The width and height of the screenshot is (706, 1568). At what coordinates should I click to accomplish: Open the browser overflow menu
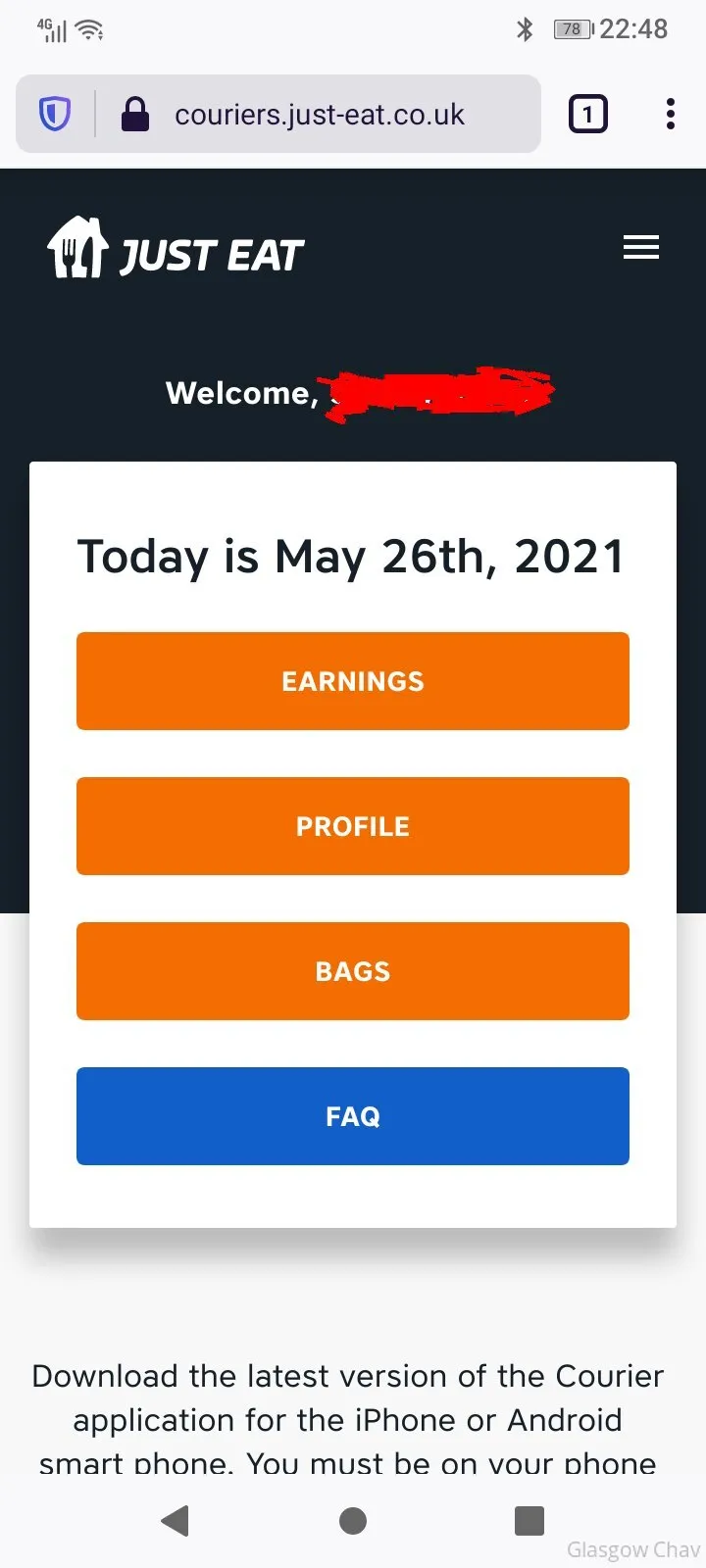(670, 115)
